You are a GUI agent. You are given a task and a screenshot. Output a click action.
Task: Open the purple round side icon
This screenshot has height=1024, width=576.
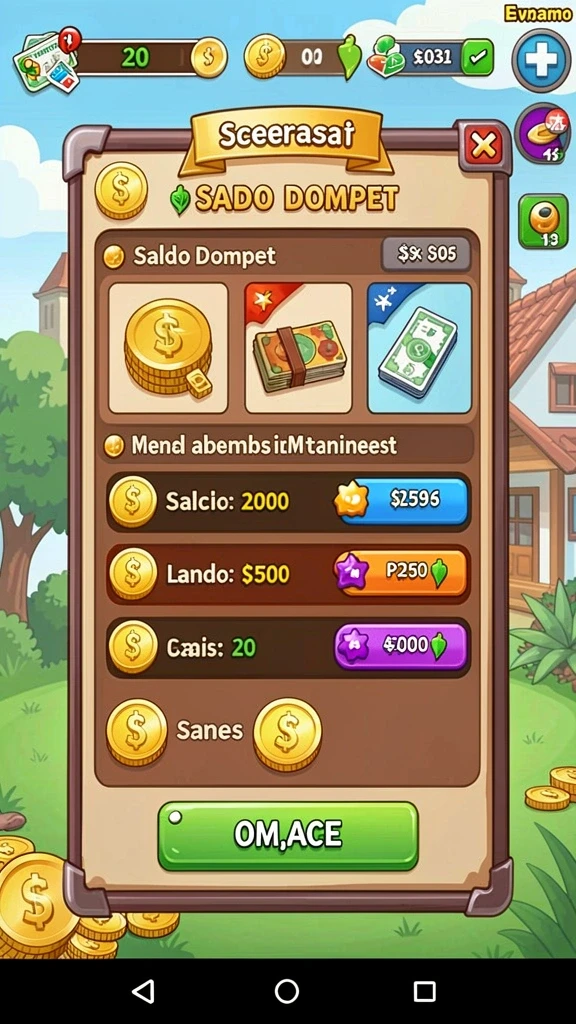[x=543, y=134]
